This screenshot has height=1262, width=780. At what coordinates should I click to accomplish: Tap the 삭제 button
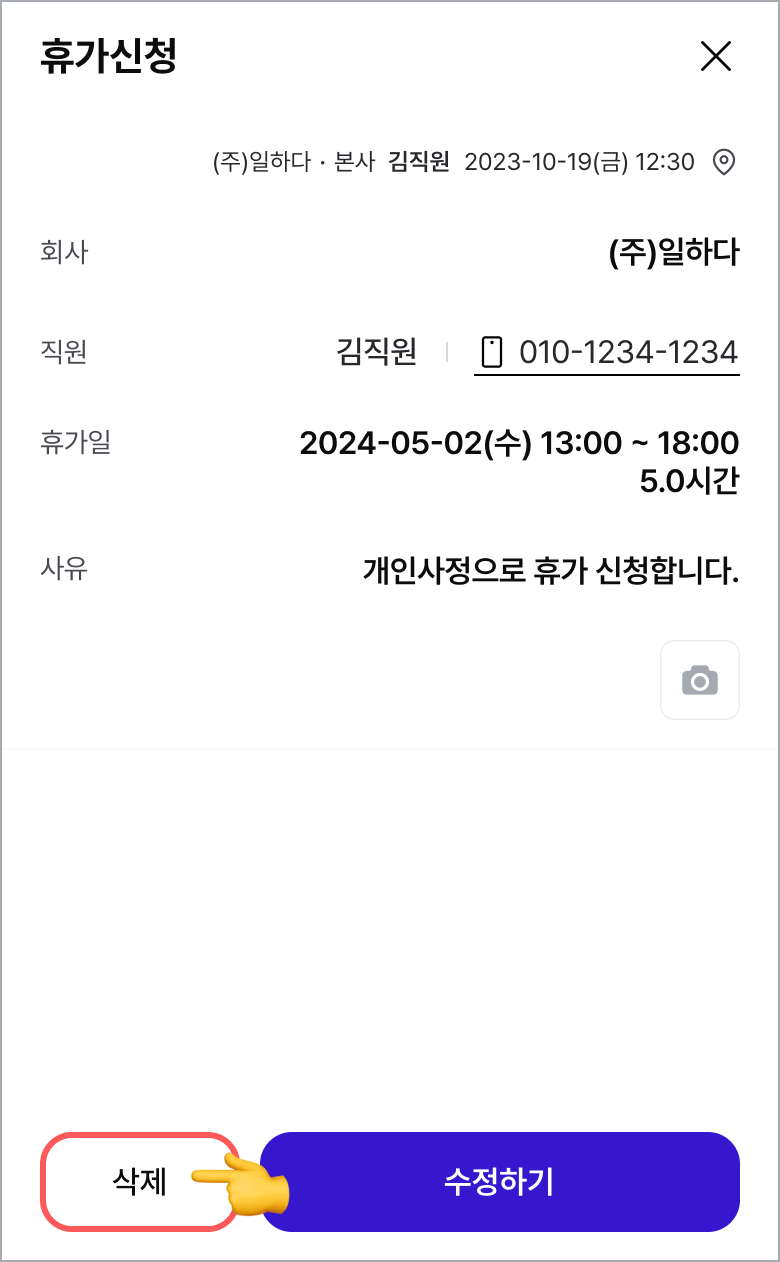tap(140, 1182)
